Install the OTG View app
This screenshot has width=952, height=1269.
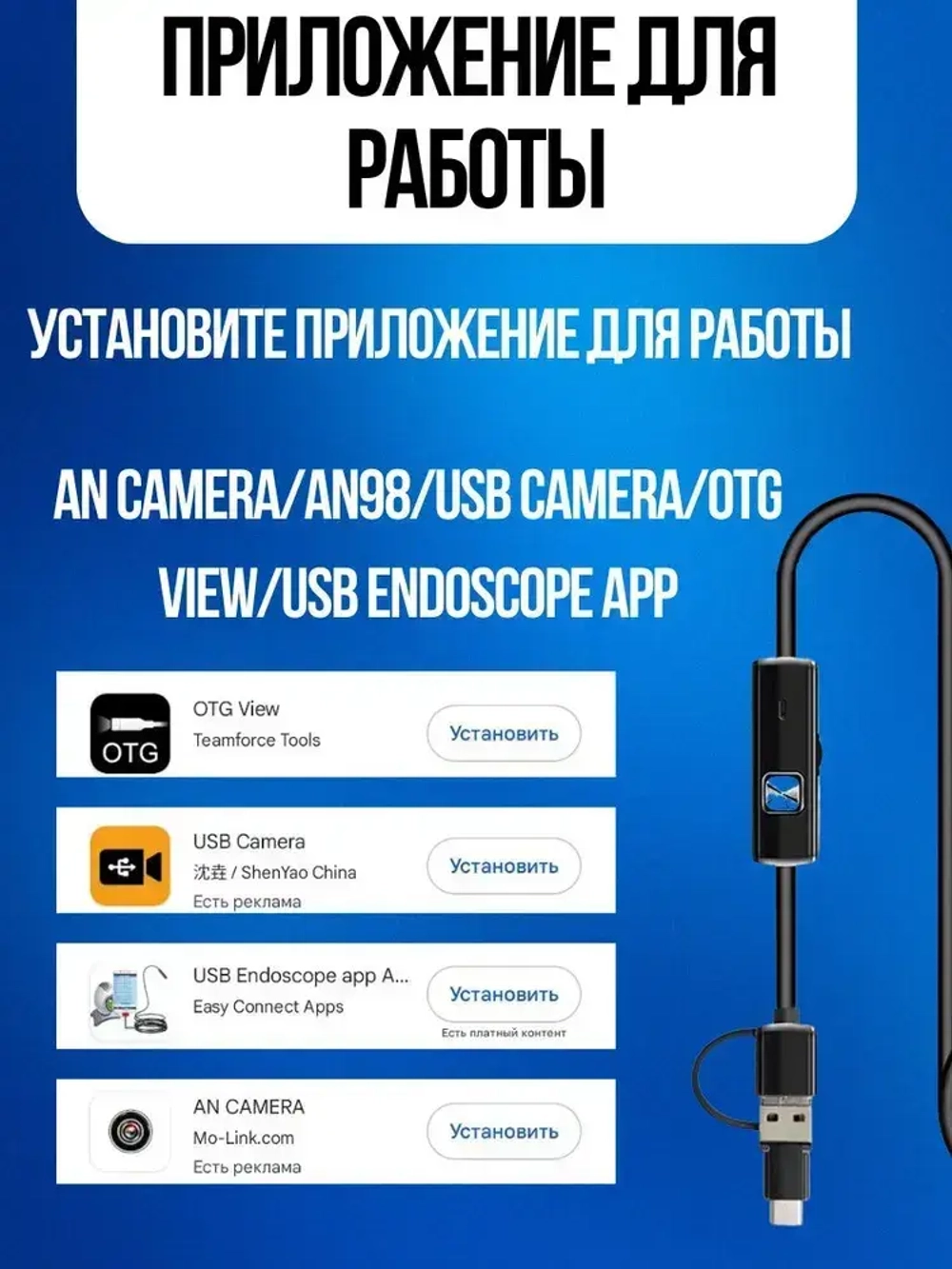pos(504,732)
